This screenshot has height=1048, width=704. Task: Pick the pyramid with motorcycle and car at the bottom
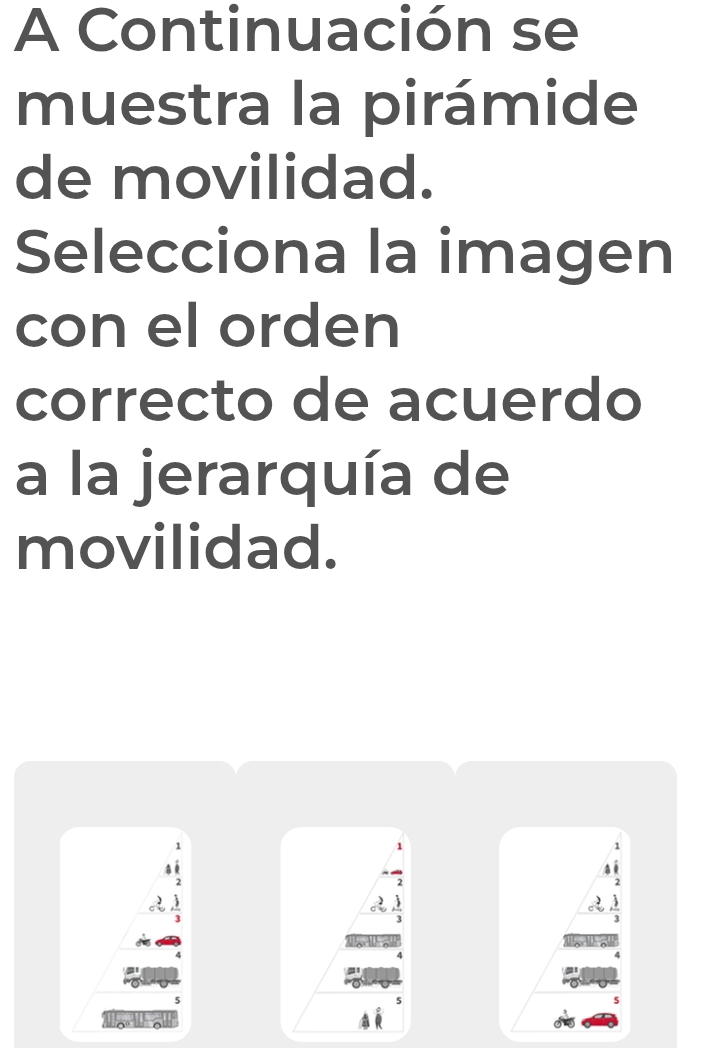point(565,933)
